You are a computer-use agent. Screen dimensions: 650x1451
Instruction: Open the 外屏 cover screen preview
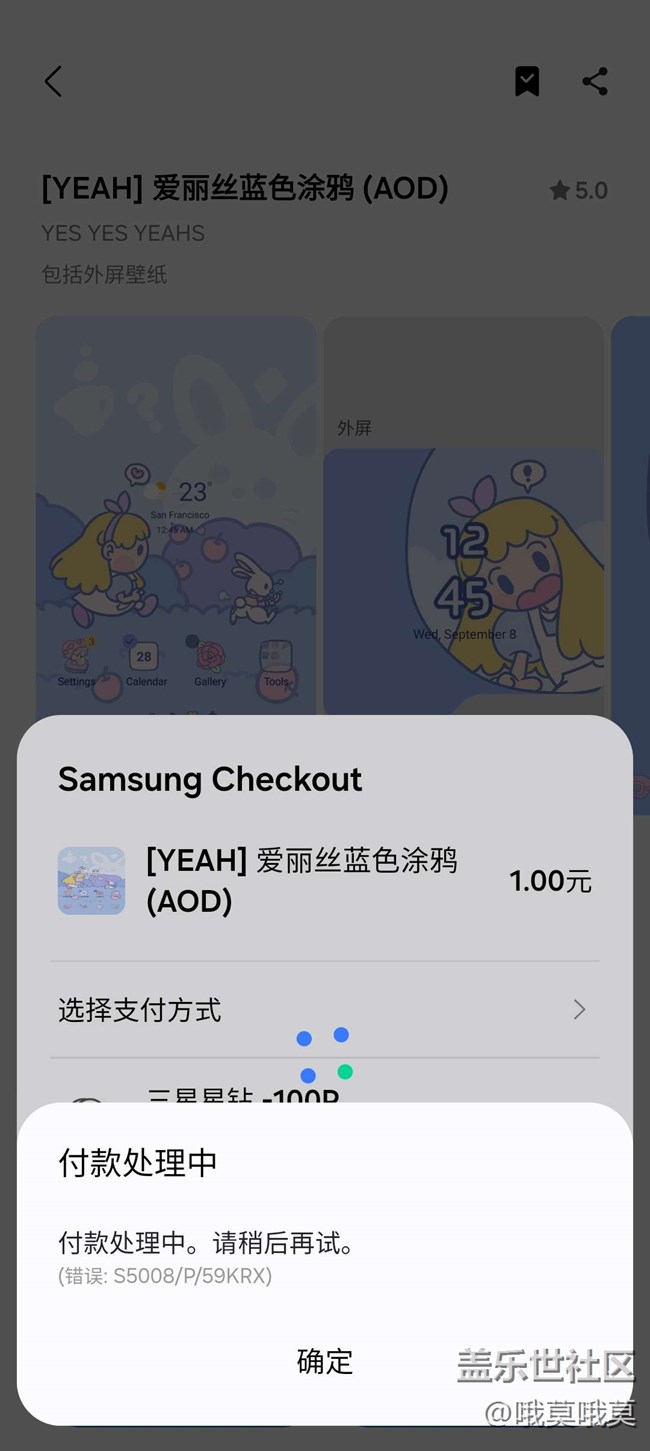click(463, 516)
